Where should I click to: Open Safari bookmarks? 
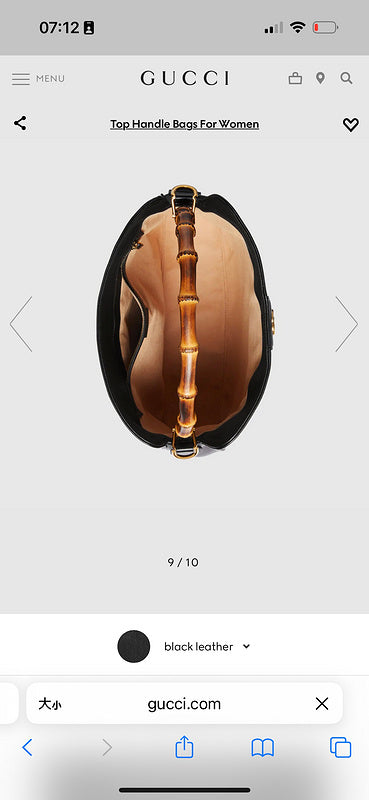pos(263,748)
